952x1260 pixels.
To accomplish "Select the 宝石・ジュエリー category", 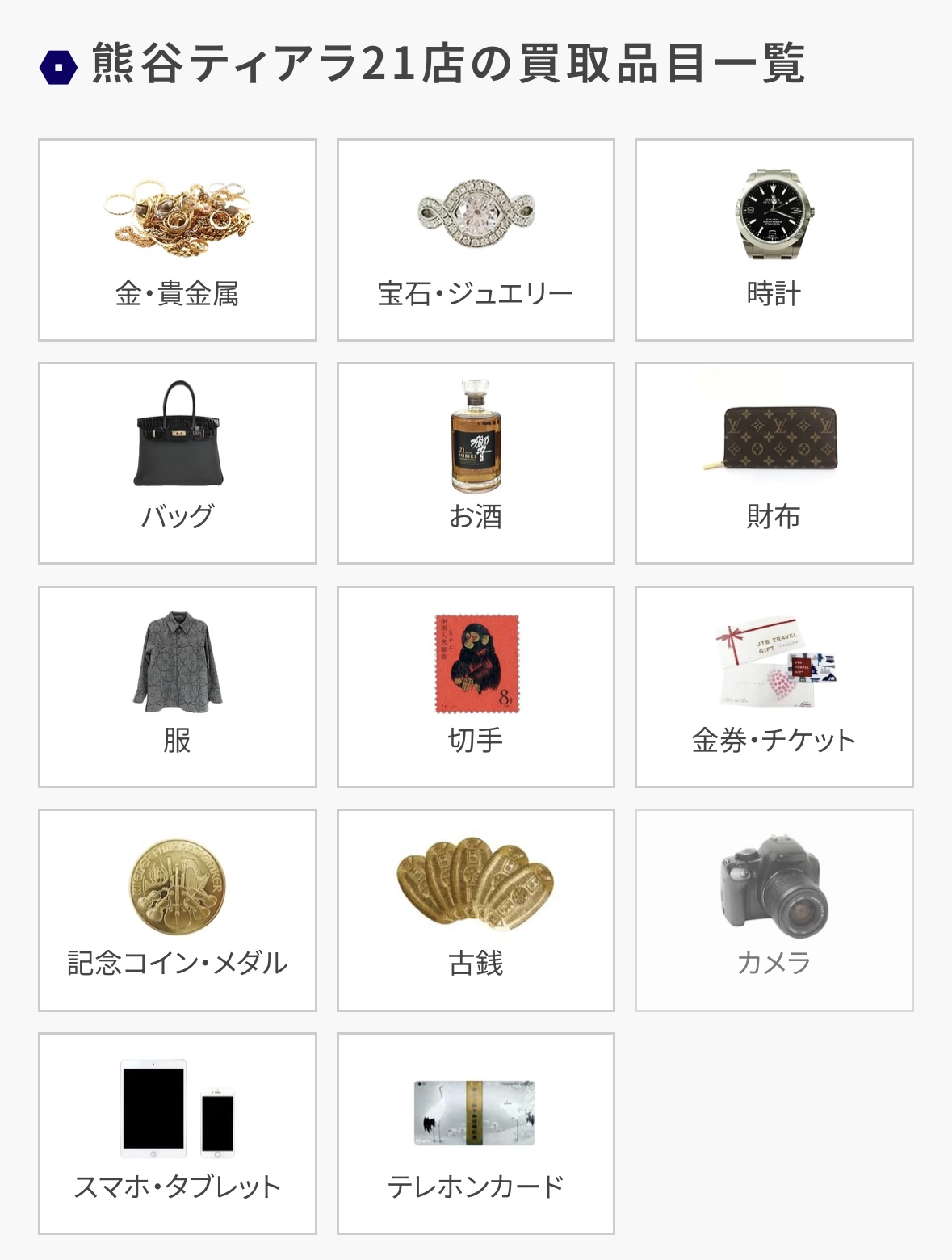I will coord(476,240).
